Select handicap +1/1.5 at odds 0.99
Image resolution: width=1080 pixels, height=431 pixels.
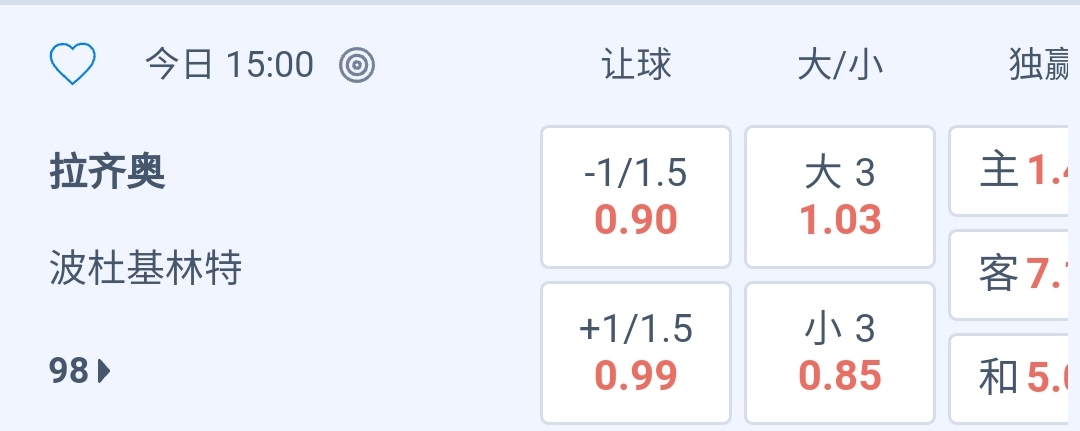[x=636, y=352]
